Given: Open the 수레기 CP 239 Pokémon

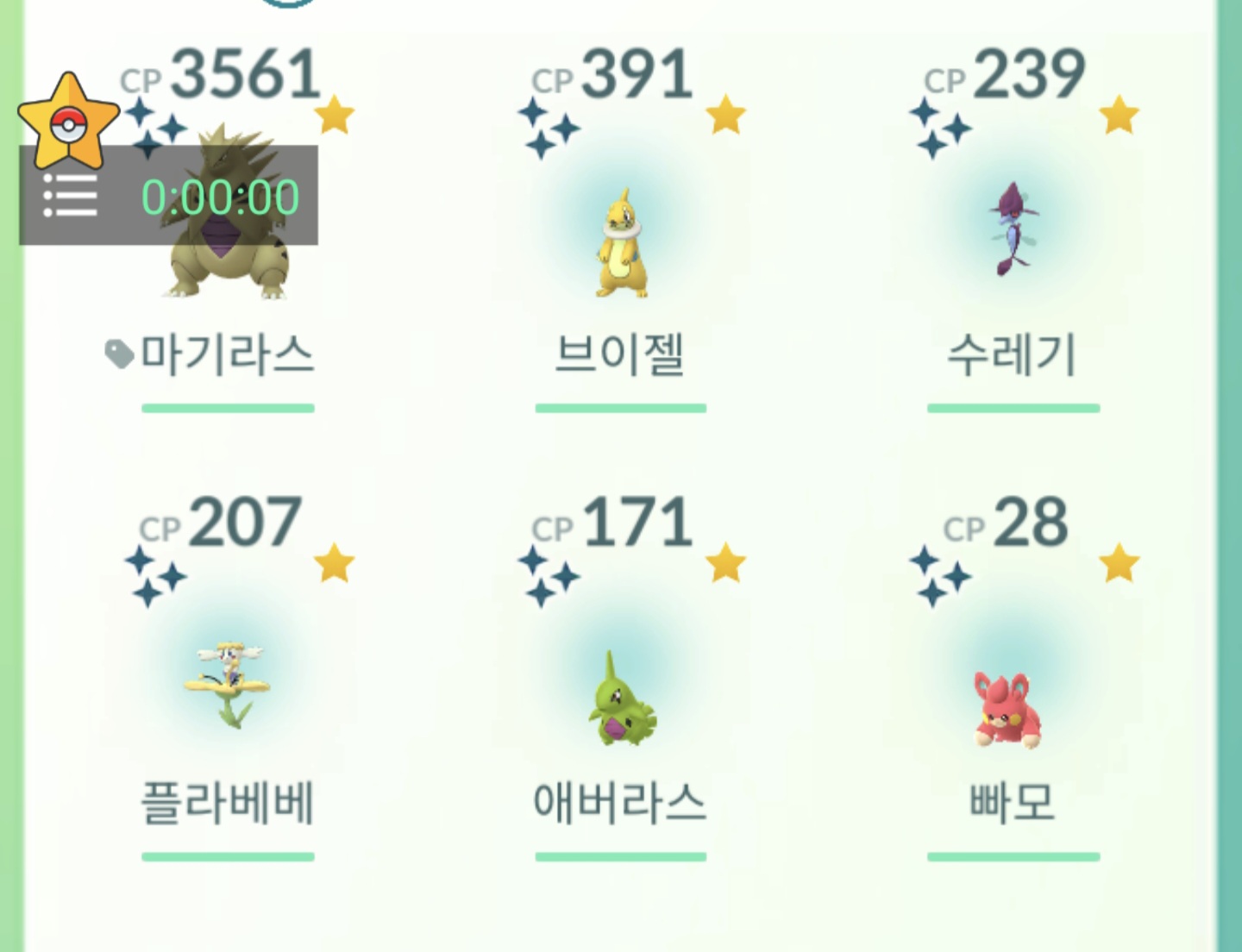Looking at the screenshot, I should tap(1013, 229).
